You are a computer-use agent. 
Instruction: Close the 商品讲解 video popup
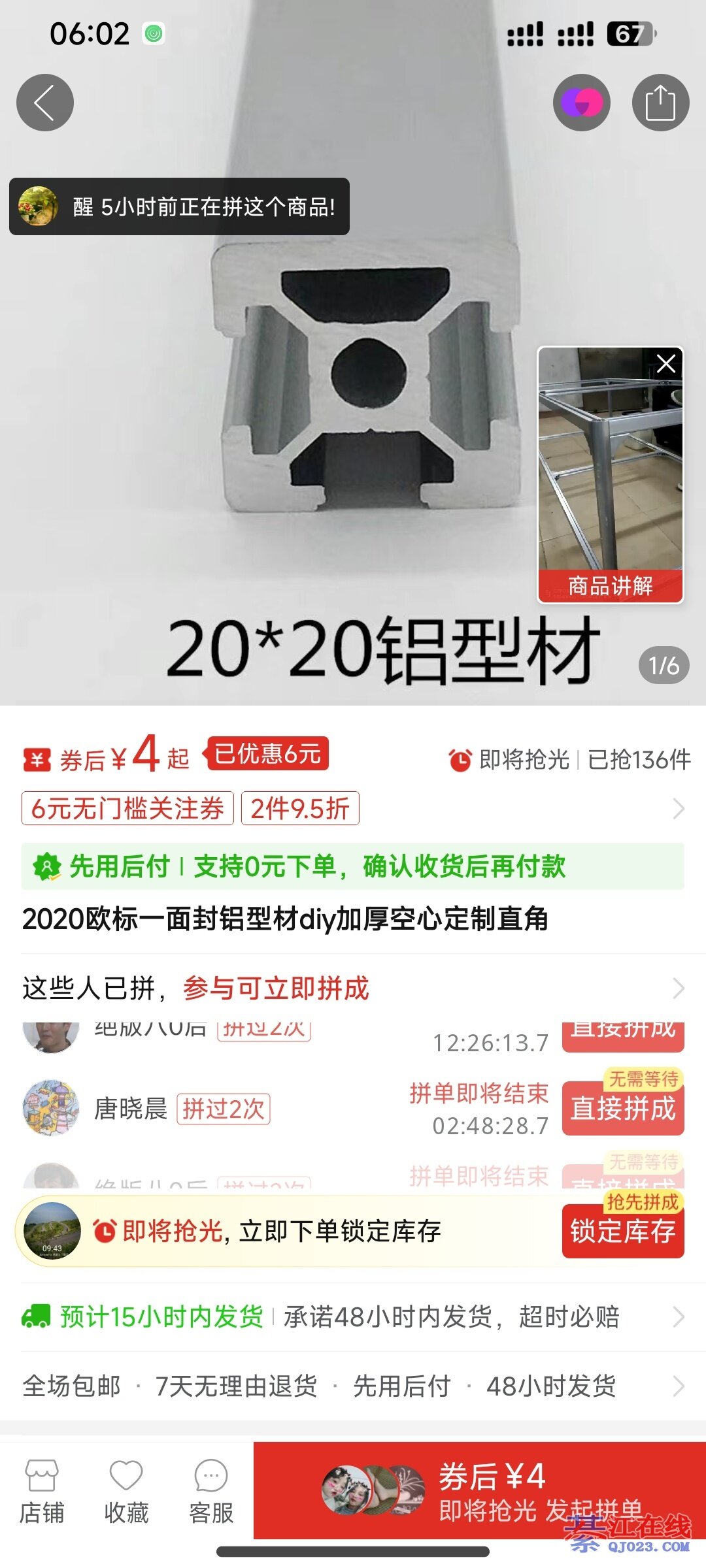pyautogui.click(x=665, y=363)
